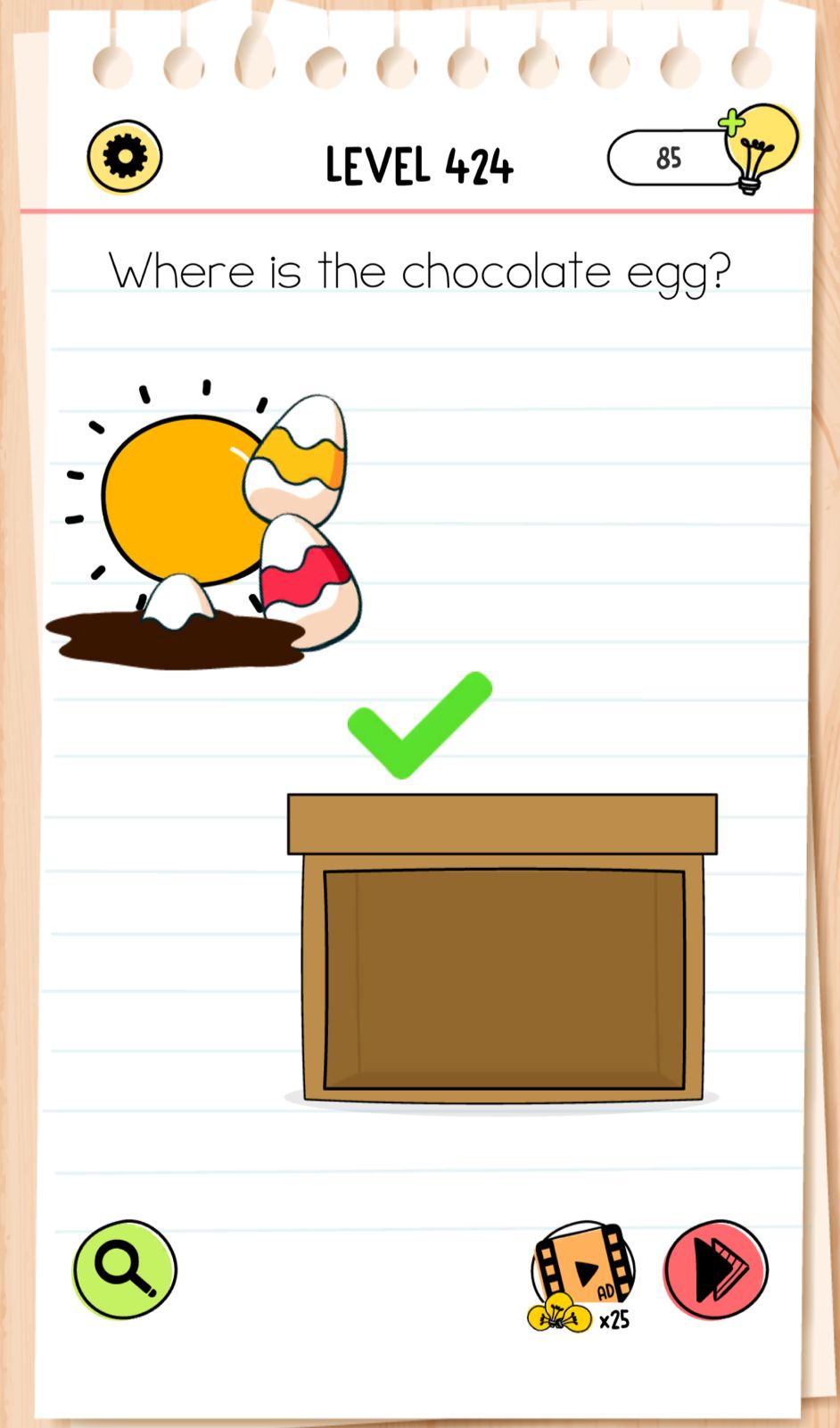Get more hints via lightbulb plus
Viewport: 840px width, 1428px height.
[759, 146]
